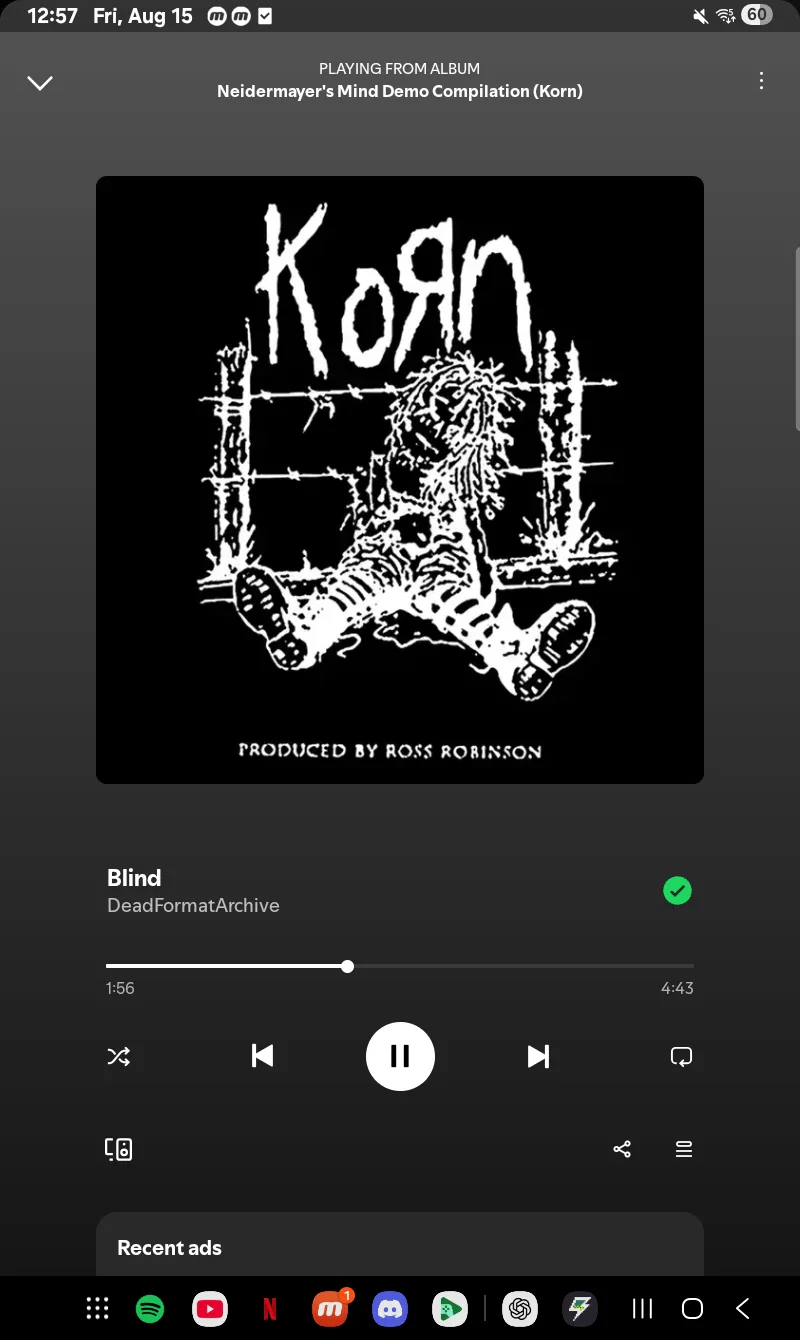Skip to the next track
Image resolution: width=800 pixels, height=1340 pixels.
point(538,1056)
